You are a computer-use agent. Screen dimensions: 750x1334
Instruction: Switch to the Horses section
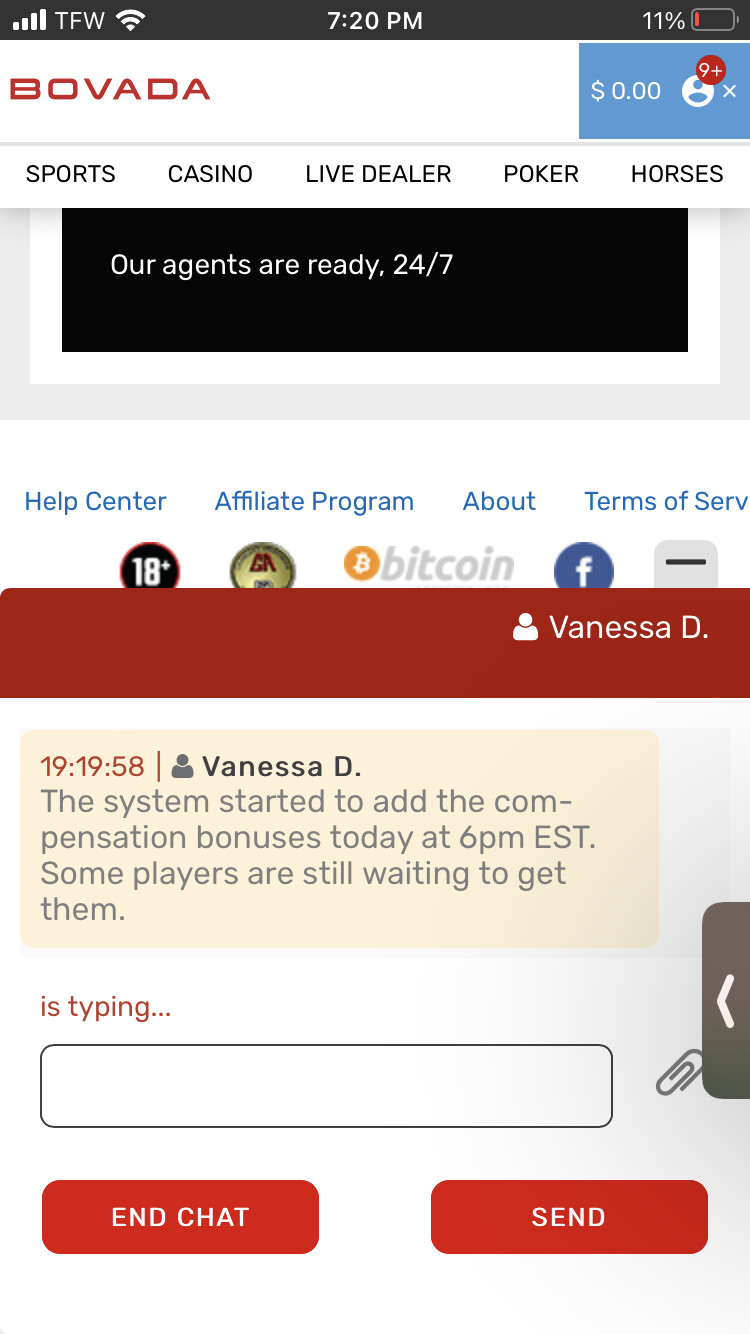[676, 174]
